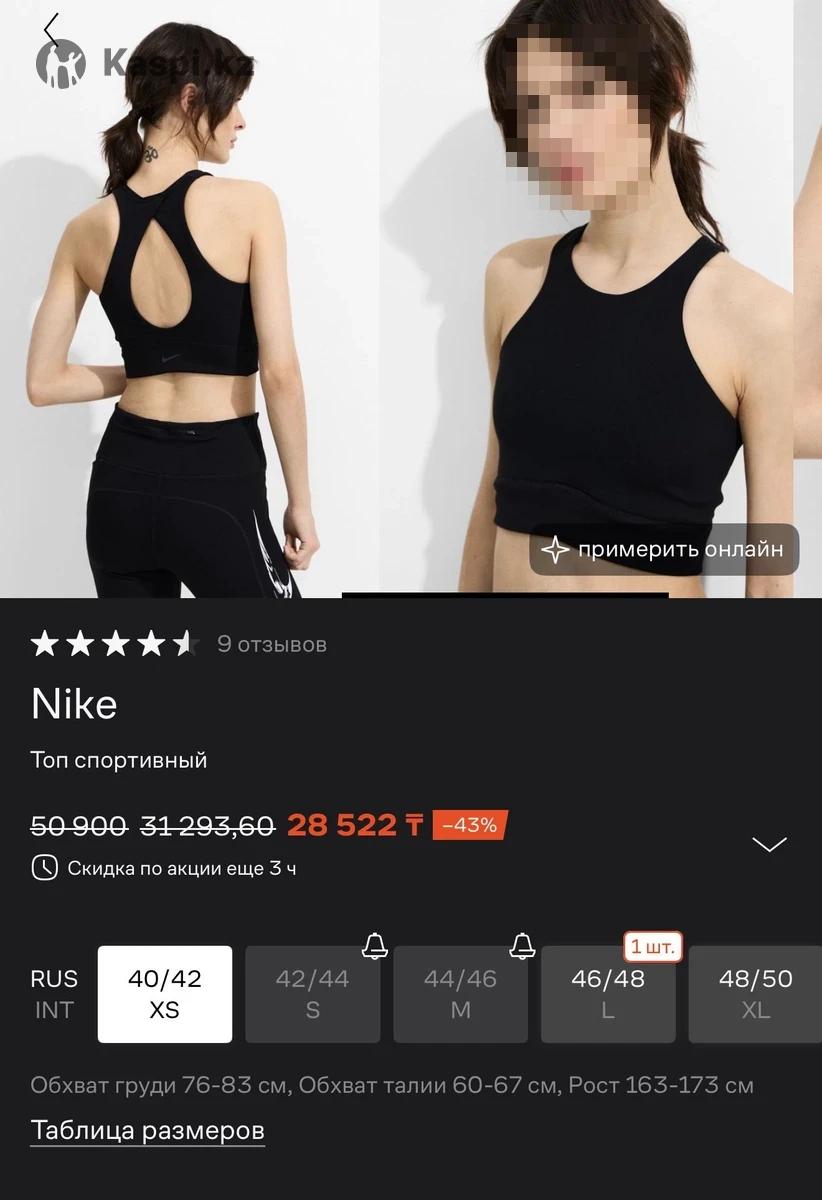This screenshot has width=822, height=1200.
Task: Select size 46/48 L
Action: [608, 994]
